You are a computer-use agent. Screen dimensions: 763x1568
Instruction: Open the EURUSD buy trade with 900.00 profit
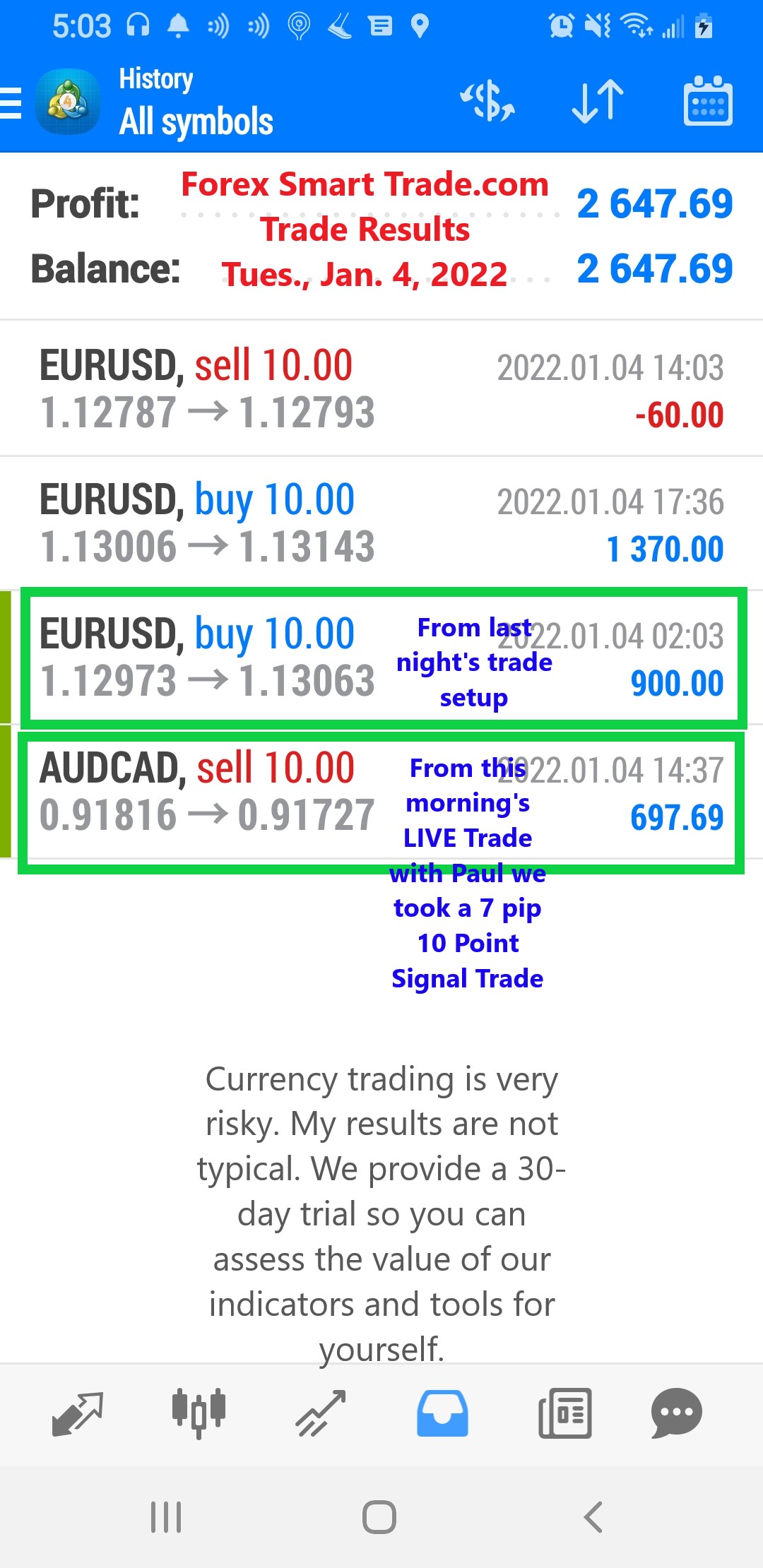[381, 657]
